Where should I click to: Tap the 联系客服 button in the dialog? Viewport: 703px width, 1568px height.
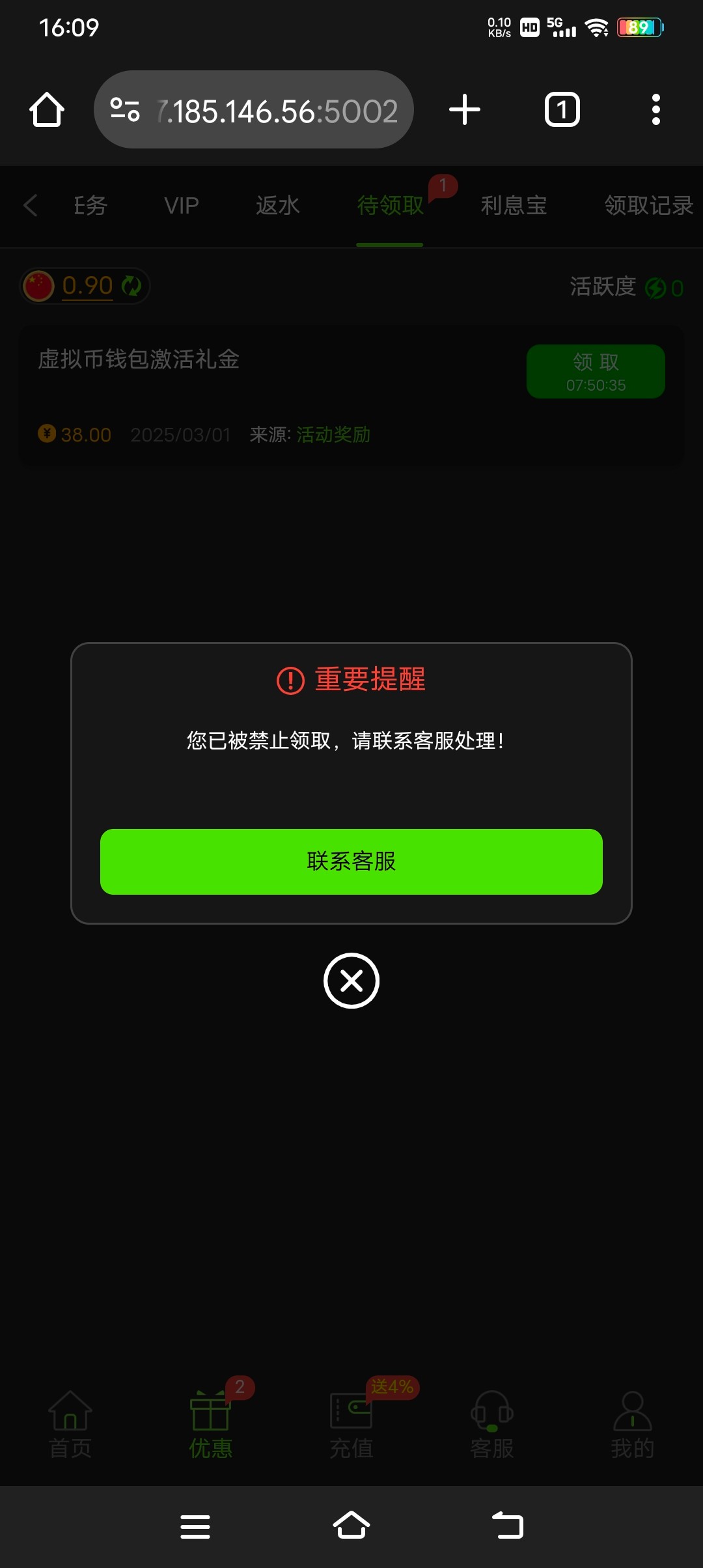point(351,861)
